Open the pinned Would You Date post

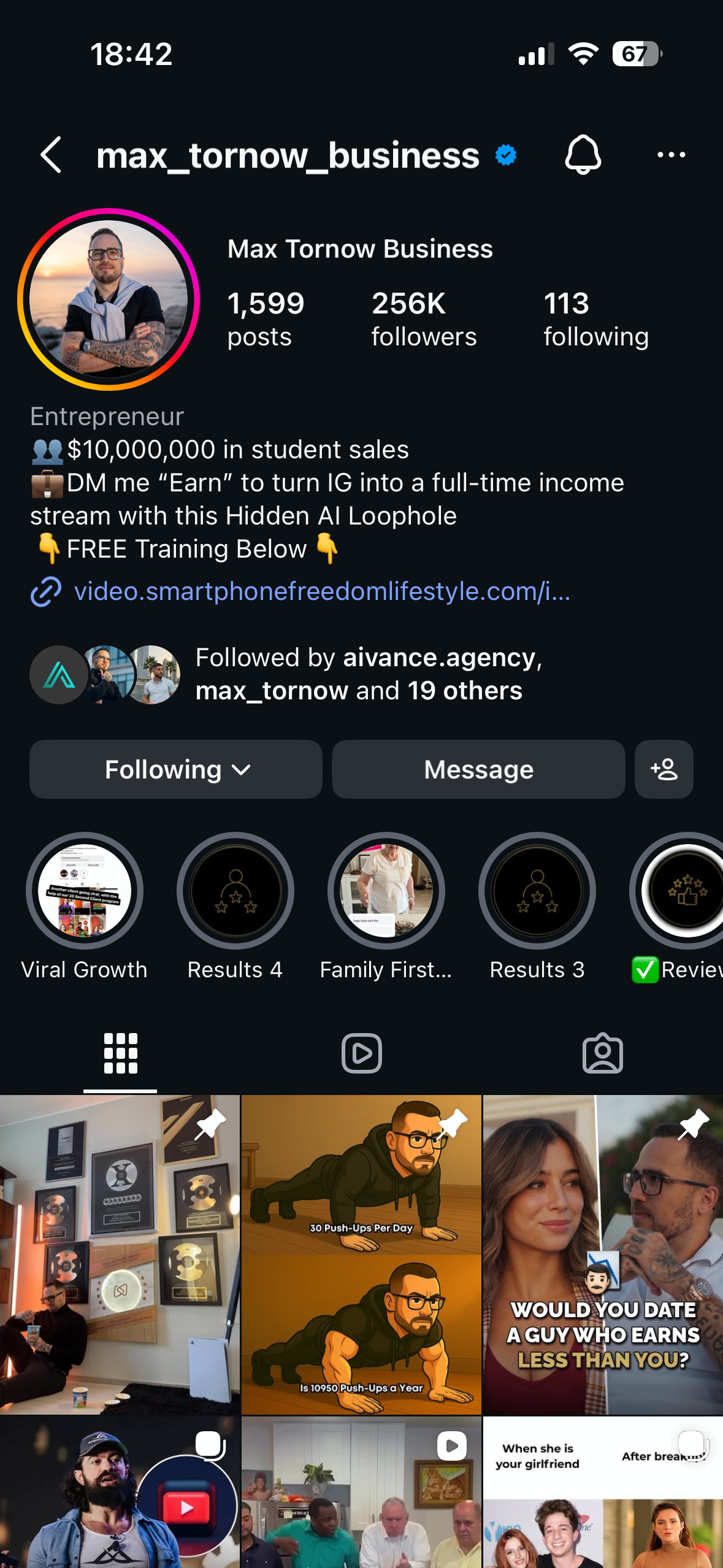click(603, 1255)
